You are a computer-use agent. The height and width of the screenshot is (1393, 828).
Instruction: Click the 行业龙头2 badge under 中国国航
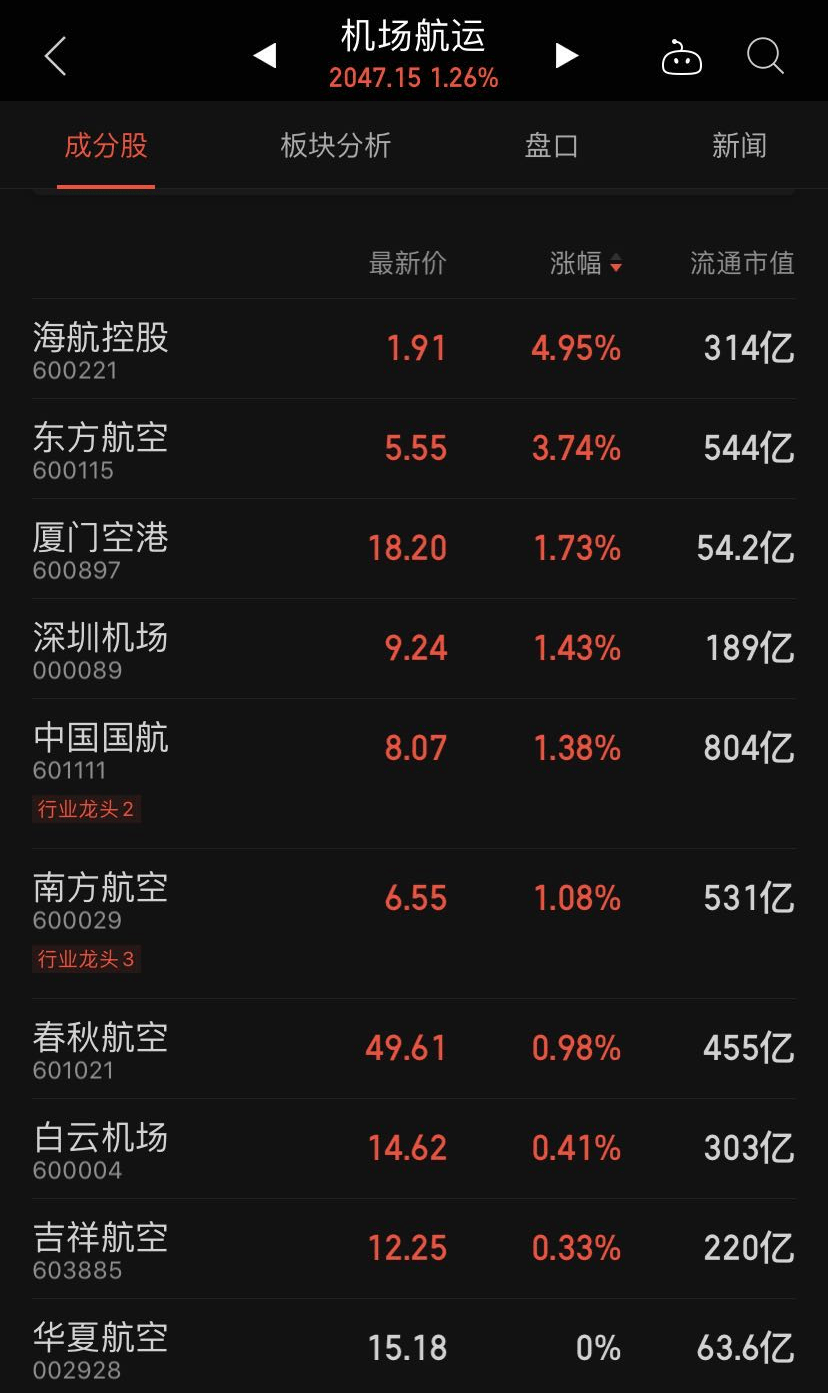pyautogui.click(x=86, y=810)
